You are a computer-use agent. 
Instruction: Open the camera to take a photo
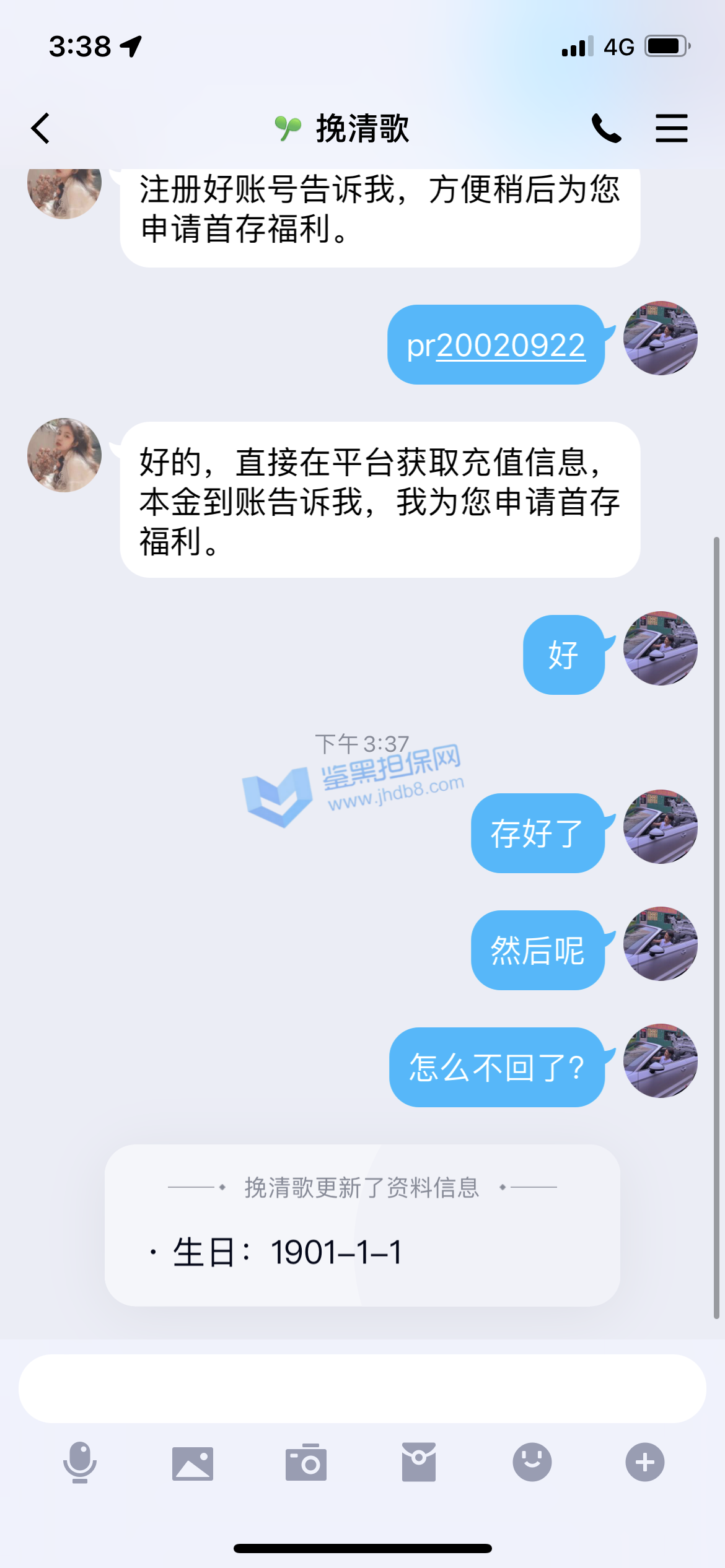(305, 1463)
